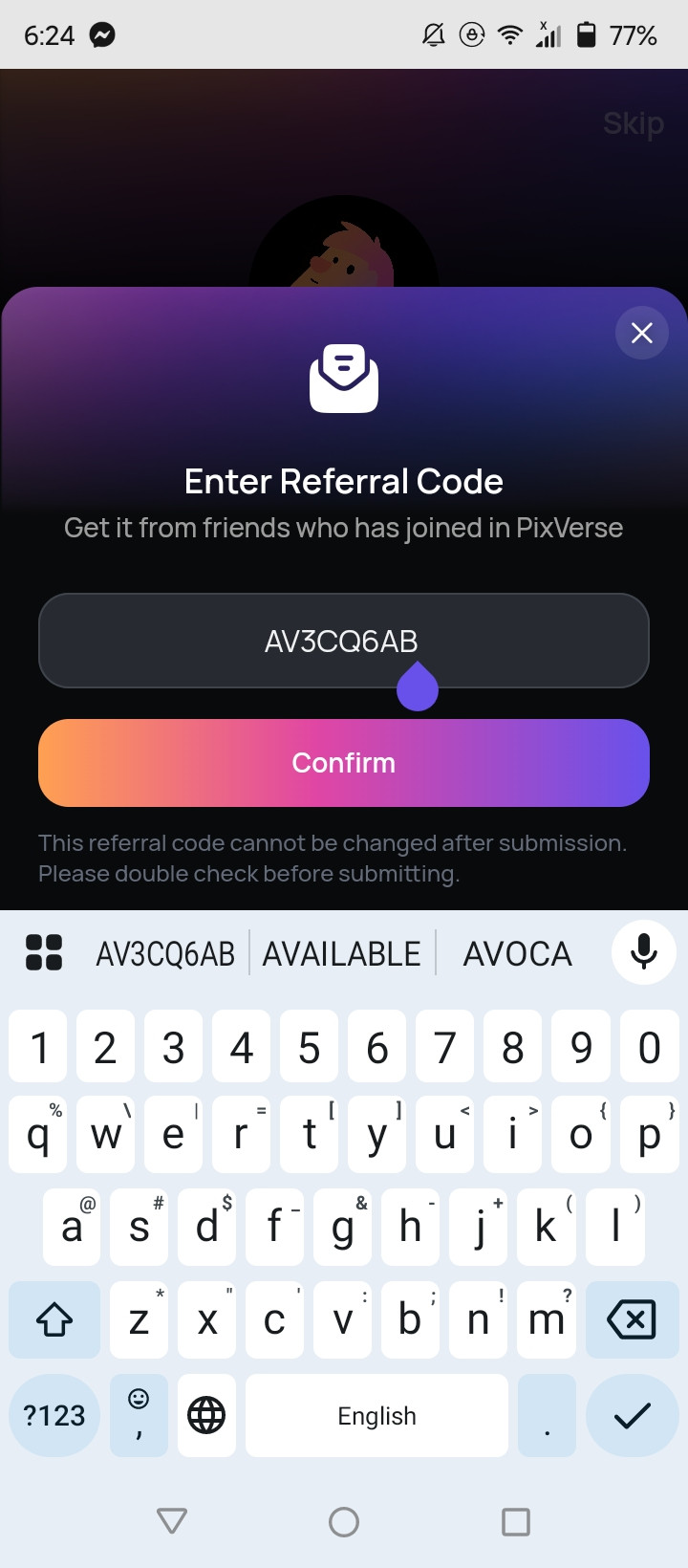Delete a character with backspace
The image size is (688, 1568).
point(631,1320)
